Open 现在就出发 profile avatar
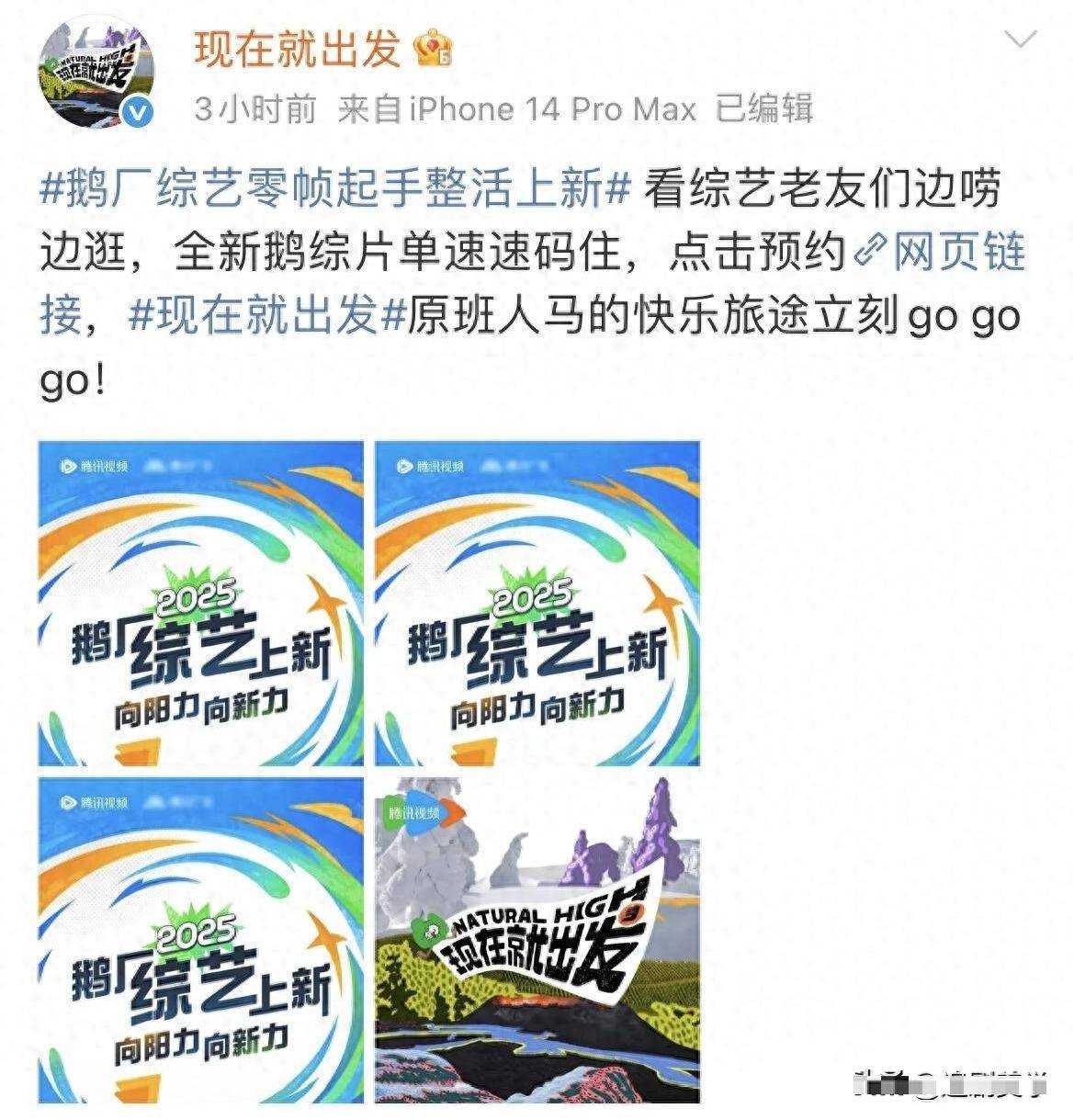The width and height of the screenshot is (1074, 1120). click(x=96, y=78)
